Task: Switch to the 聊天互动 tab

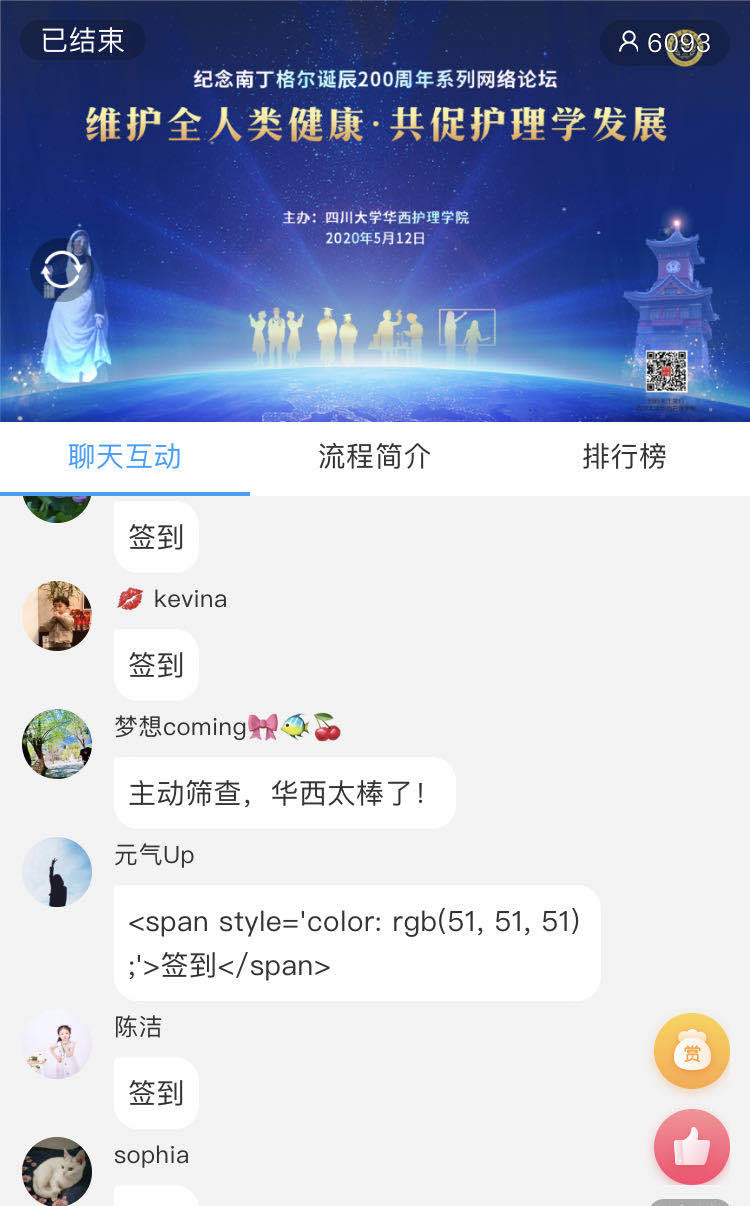Action: 125,458
